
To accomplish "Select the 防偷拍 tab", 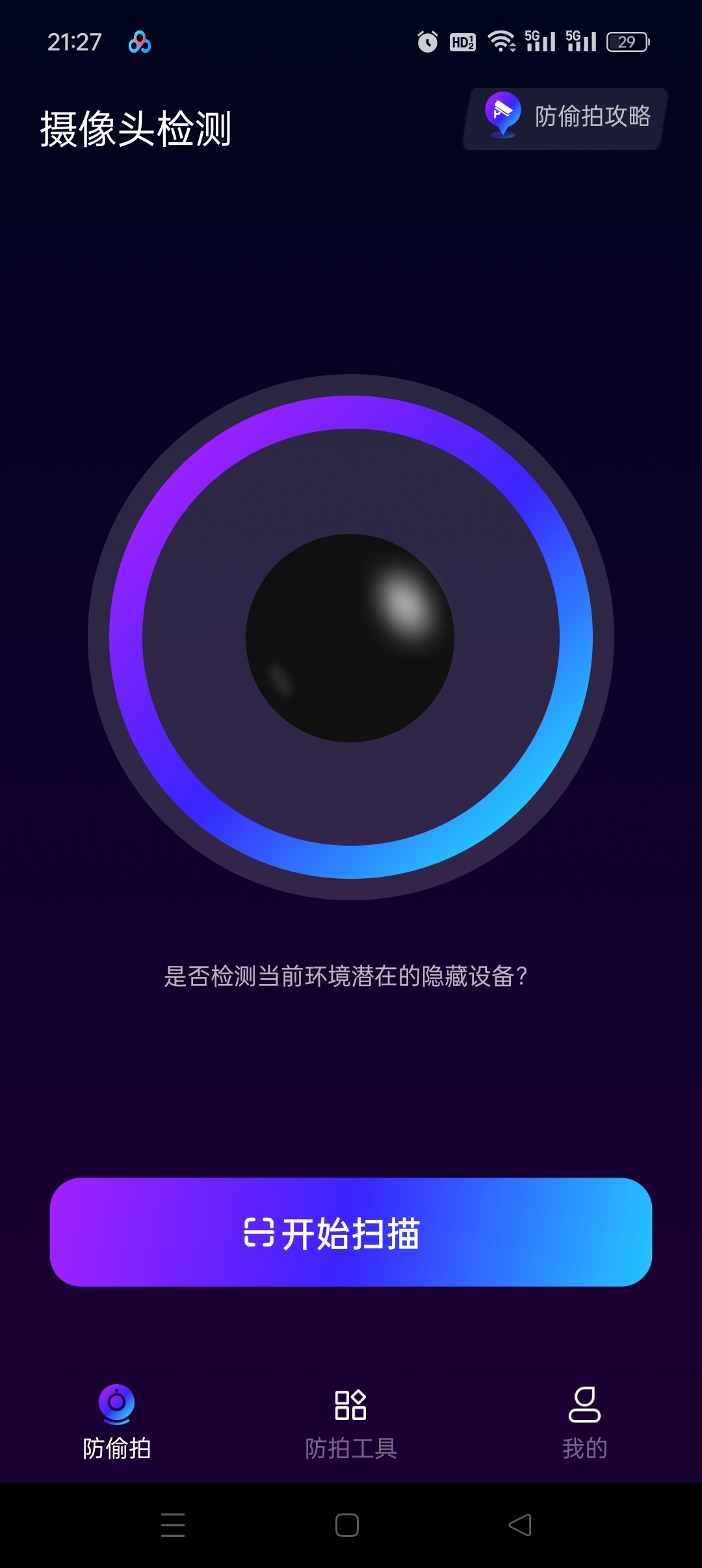I will [117, 1422].
